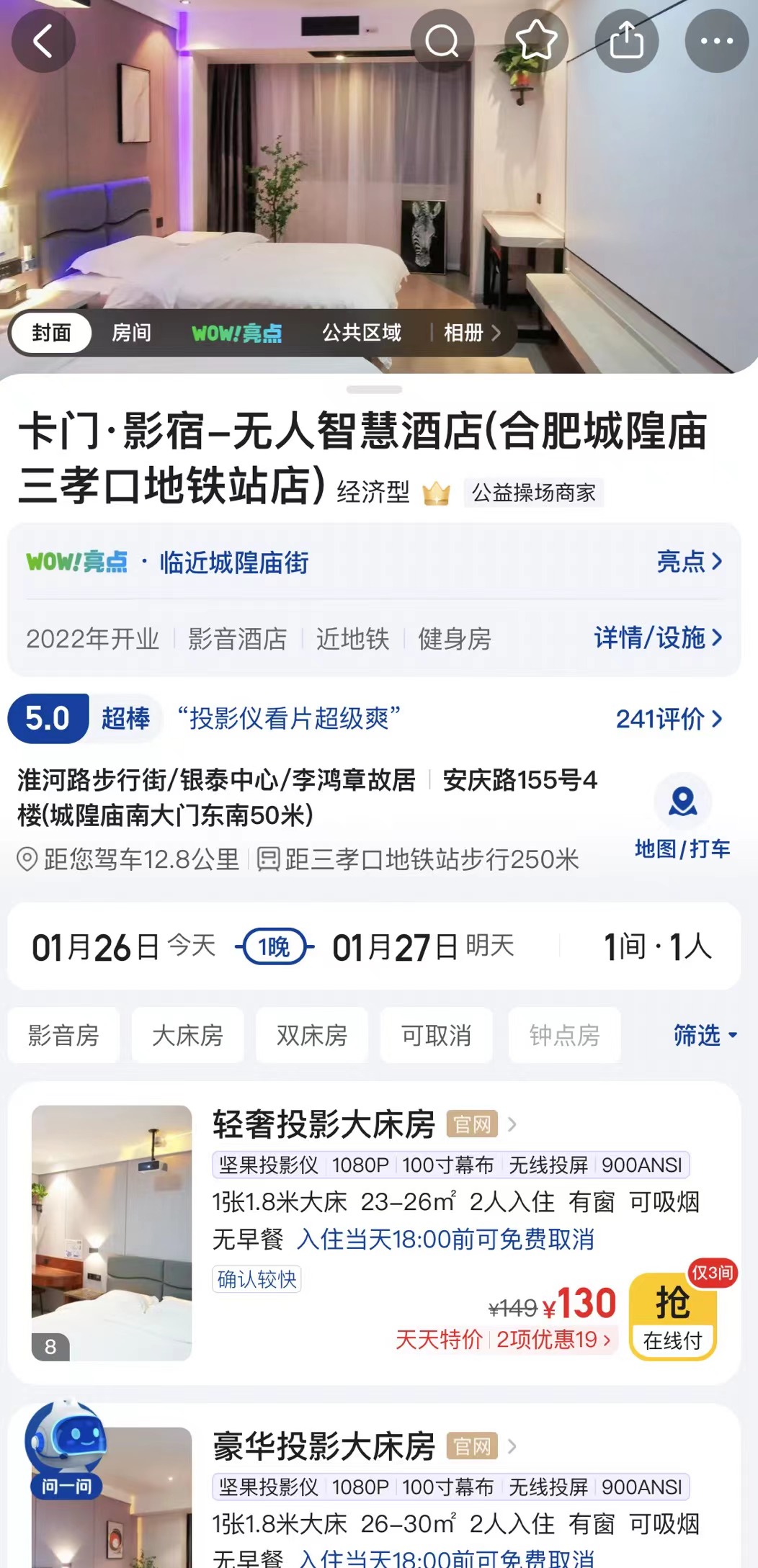The width and height of the screenshot is (758, 1568).
Task: Tap 抢 to book 轻奢投影大床房
Action: 672,1316
